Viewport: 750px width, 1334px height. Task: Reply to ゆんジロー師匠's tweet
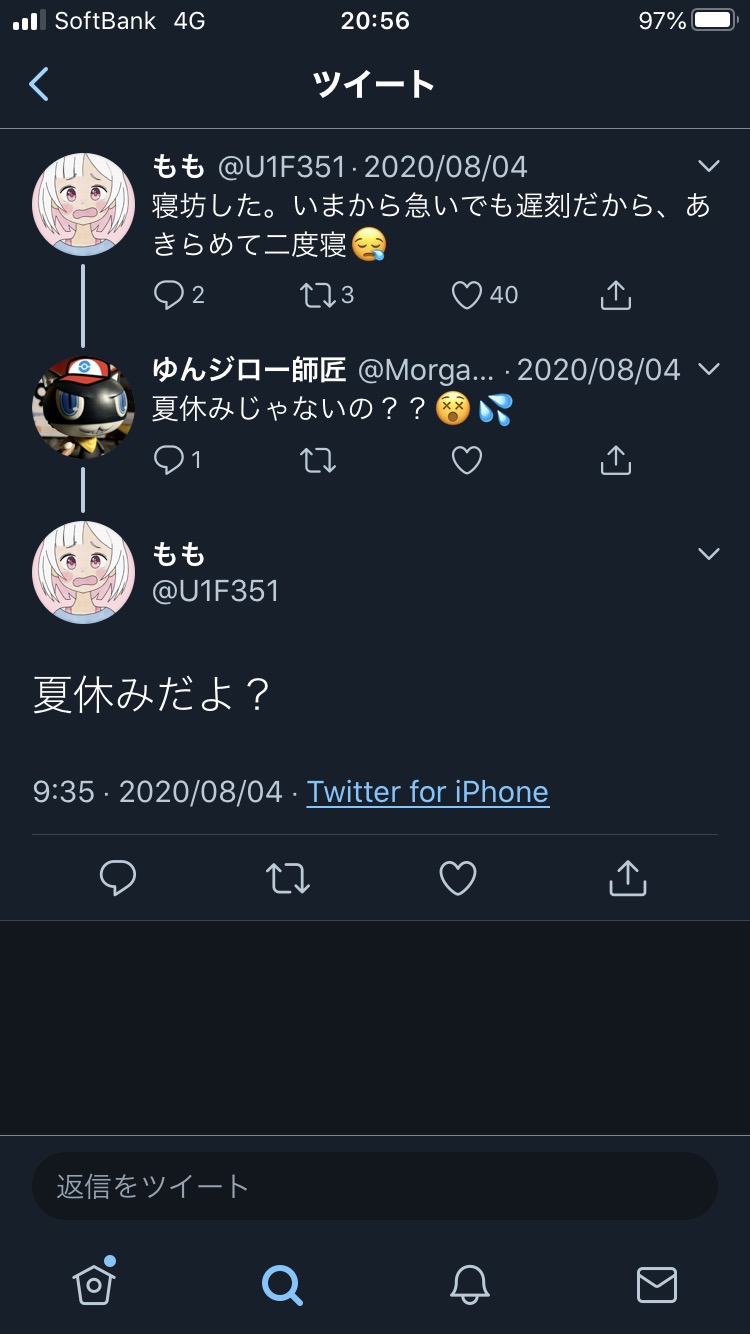(169, 460)
